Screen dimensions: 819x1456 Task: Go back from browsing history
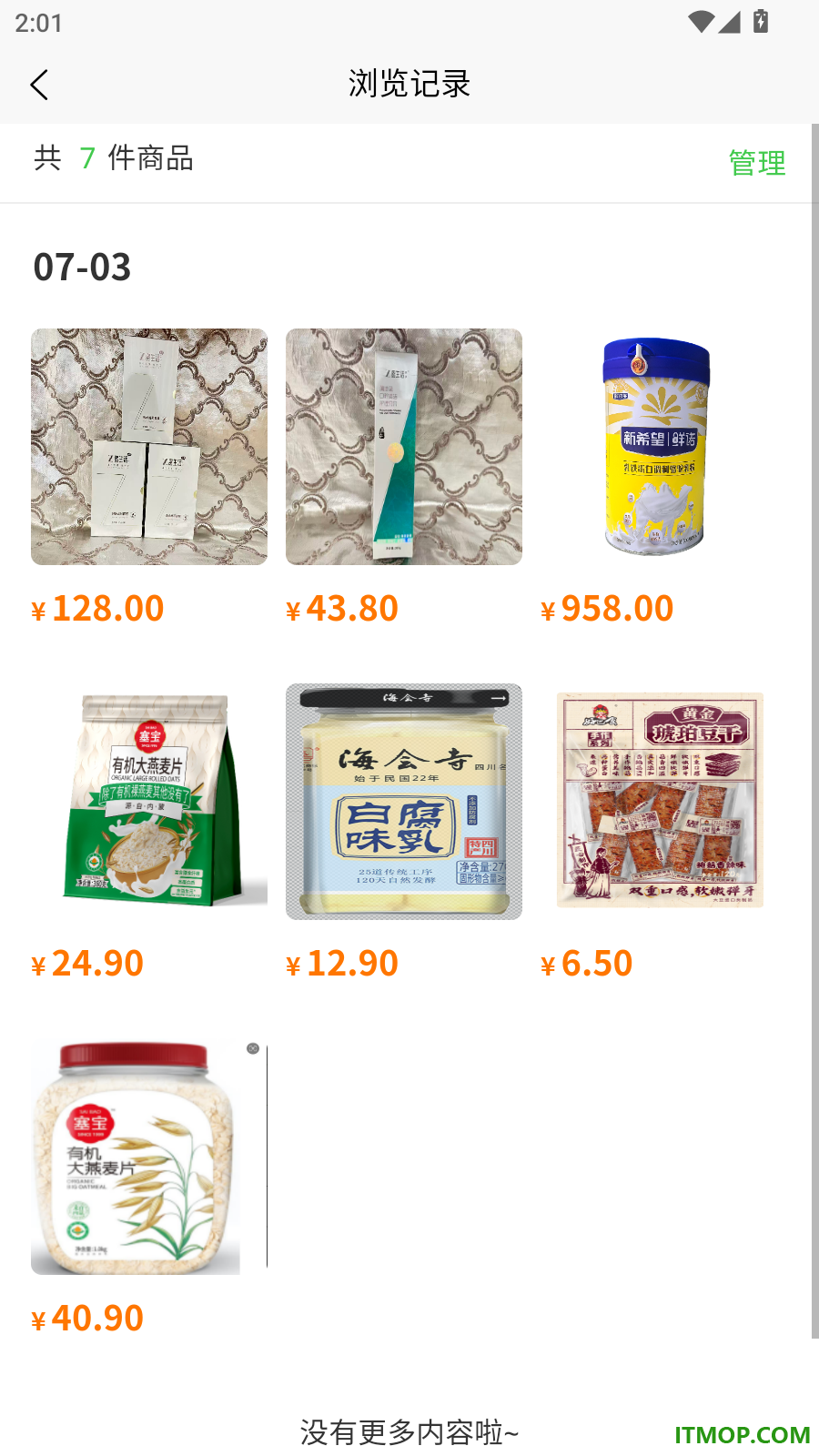[39, 85]
